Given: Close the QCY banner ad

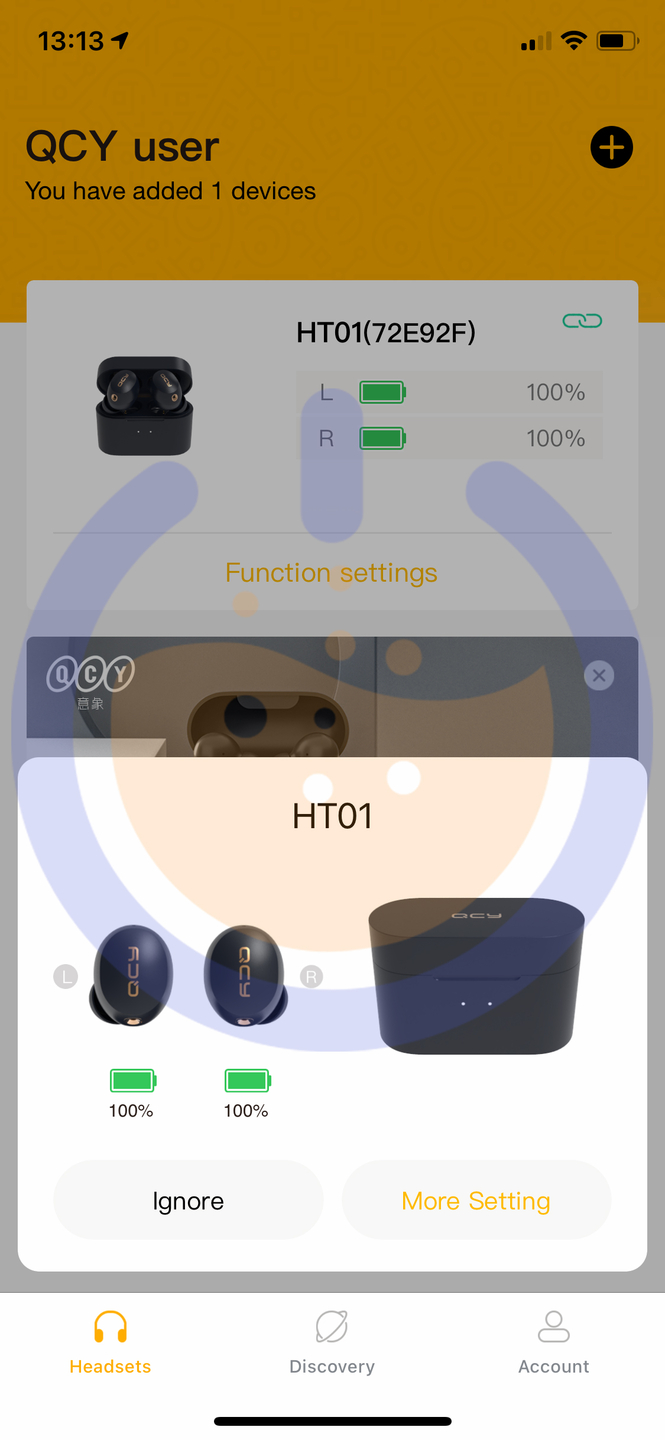Looking at the screenshot, I should (x=599, y=676).
